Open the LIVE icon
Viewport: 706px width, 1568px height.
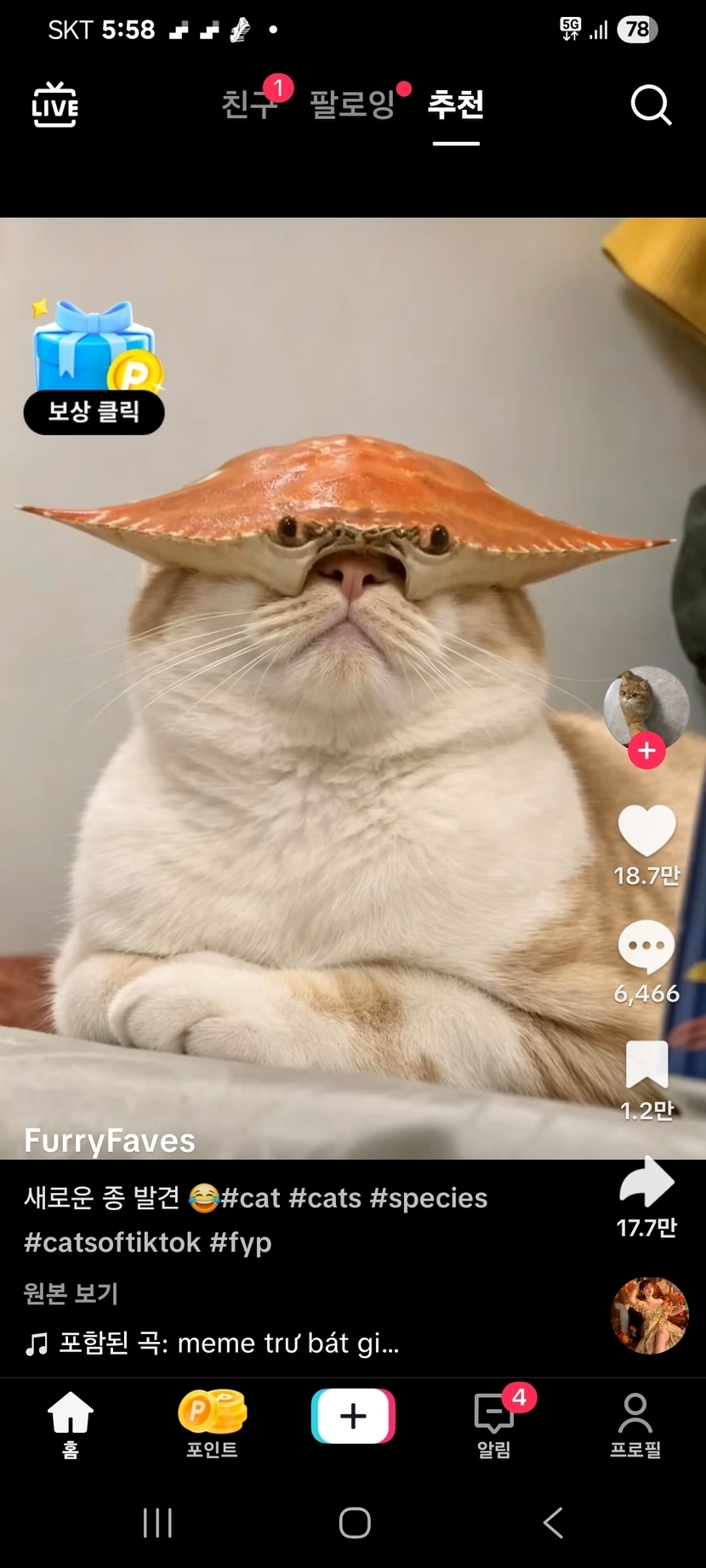pos(55,105)
